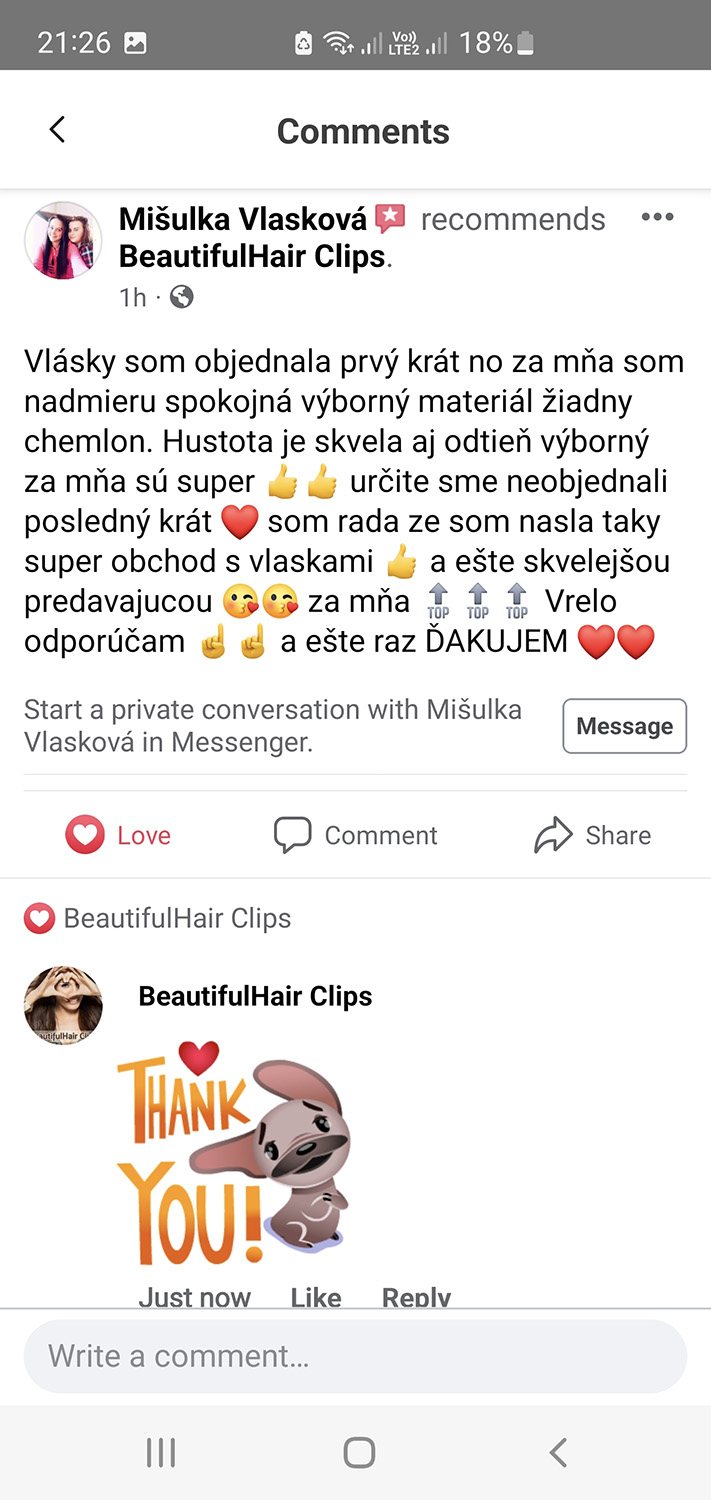Tap the Message button

625,726
